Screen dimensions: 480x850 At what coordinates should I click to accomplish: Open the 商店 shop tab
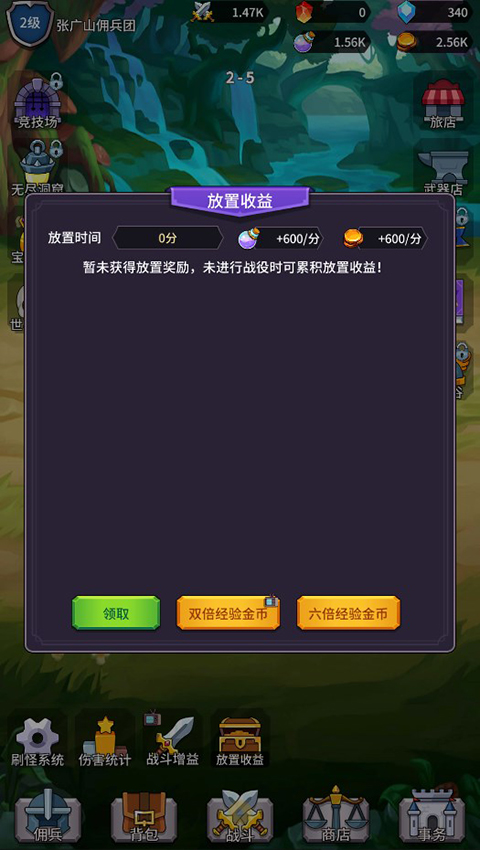pyautogui.click(x=336, y=816)
